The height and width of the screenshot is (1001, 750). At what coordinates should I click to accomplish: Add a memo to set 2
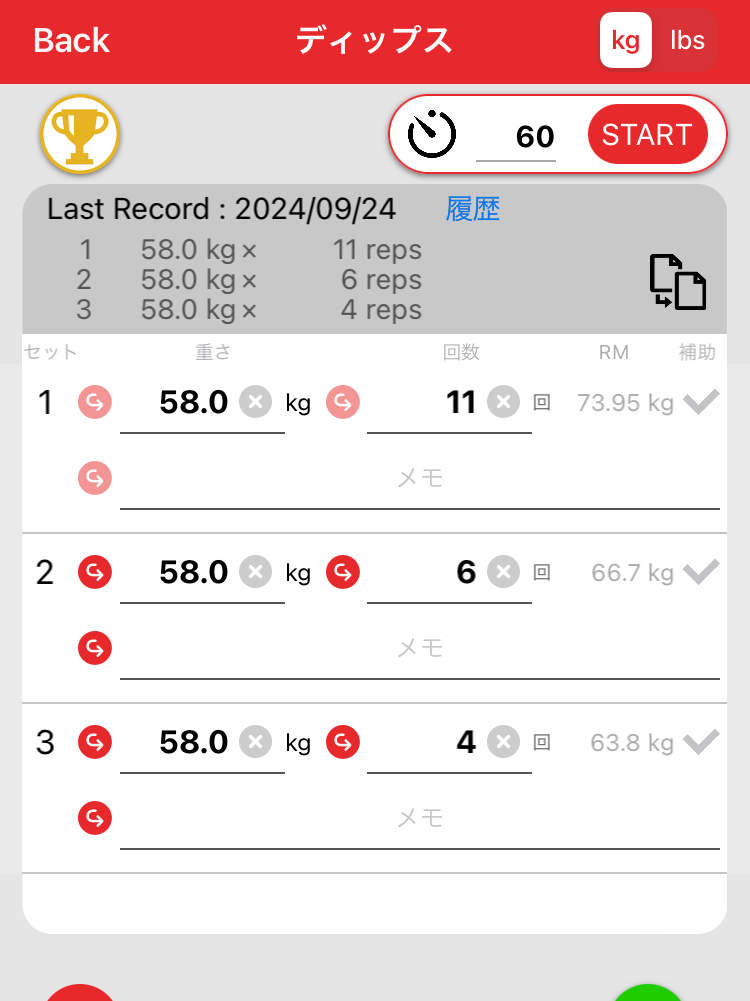coord(420,648)
